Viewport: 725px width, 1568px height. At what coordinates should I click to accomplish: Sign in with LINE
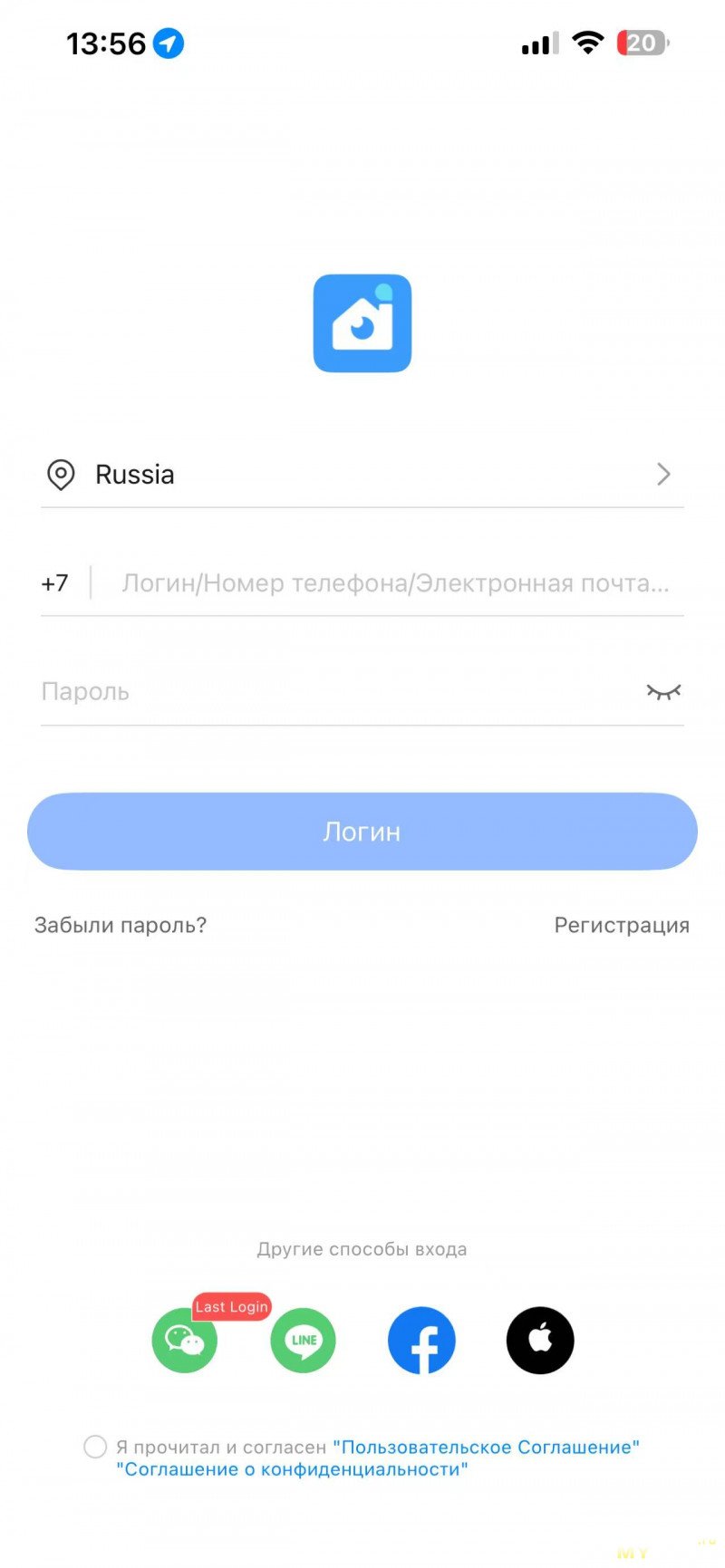[304, 1341]
